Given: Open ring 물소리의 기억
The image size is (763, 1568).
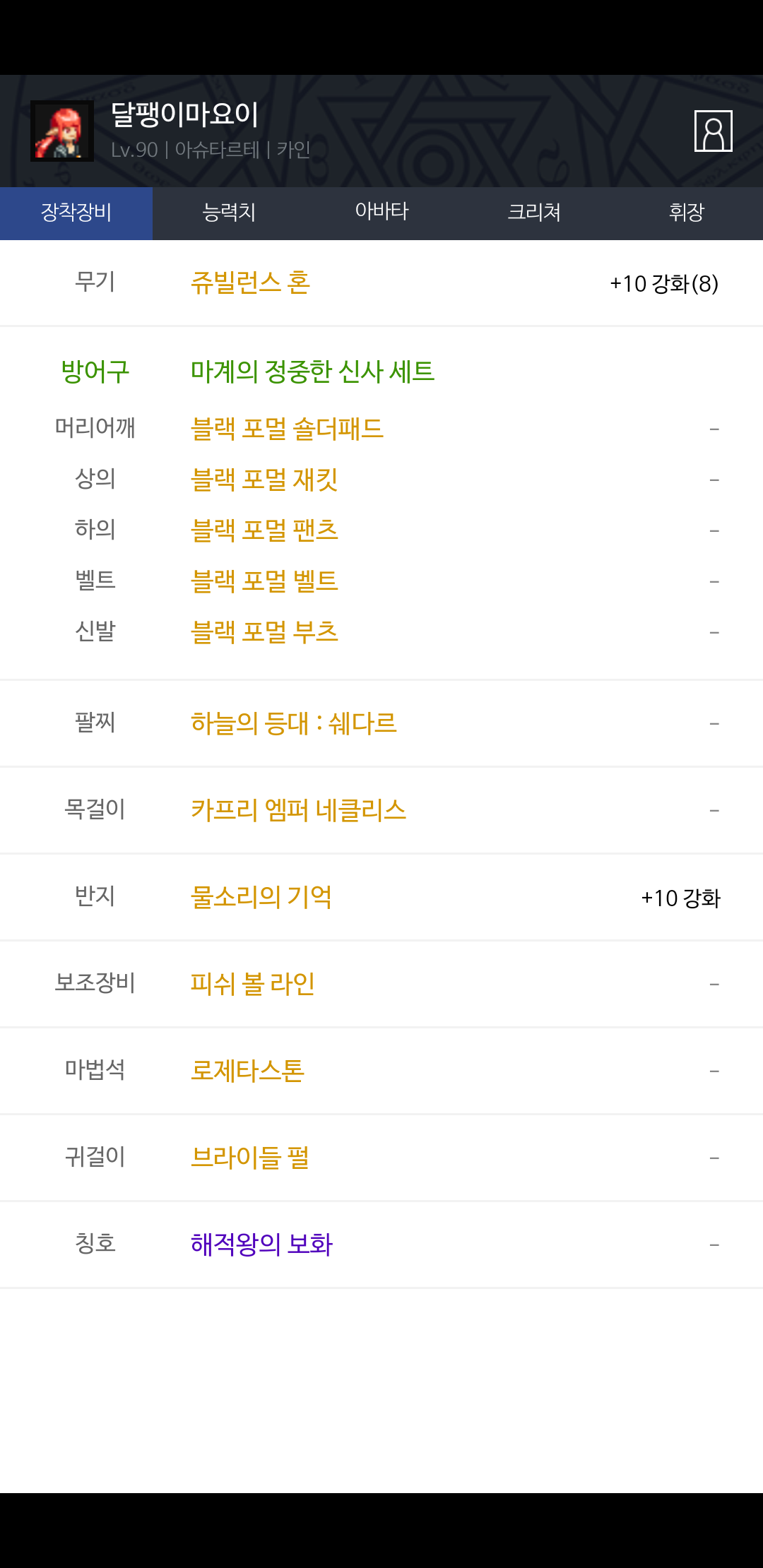Looking at the screenshot, I should point(261,897).
